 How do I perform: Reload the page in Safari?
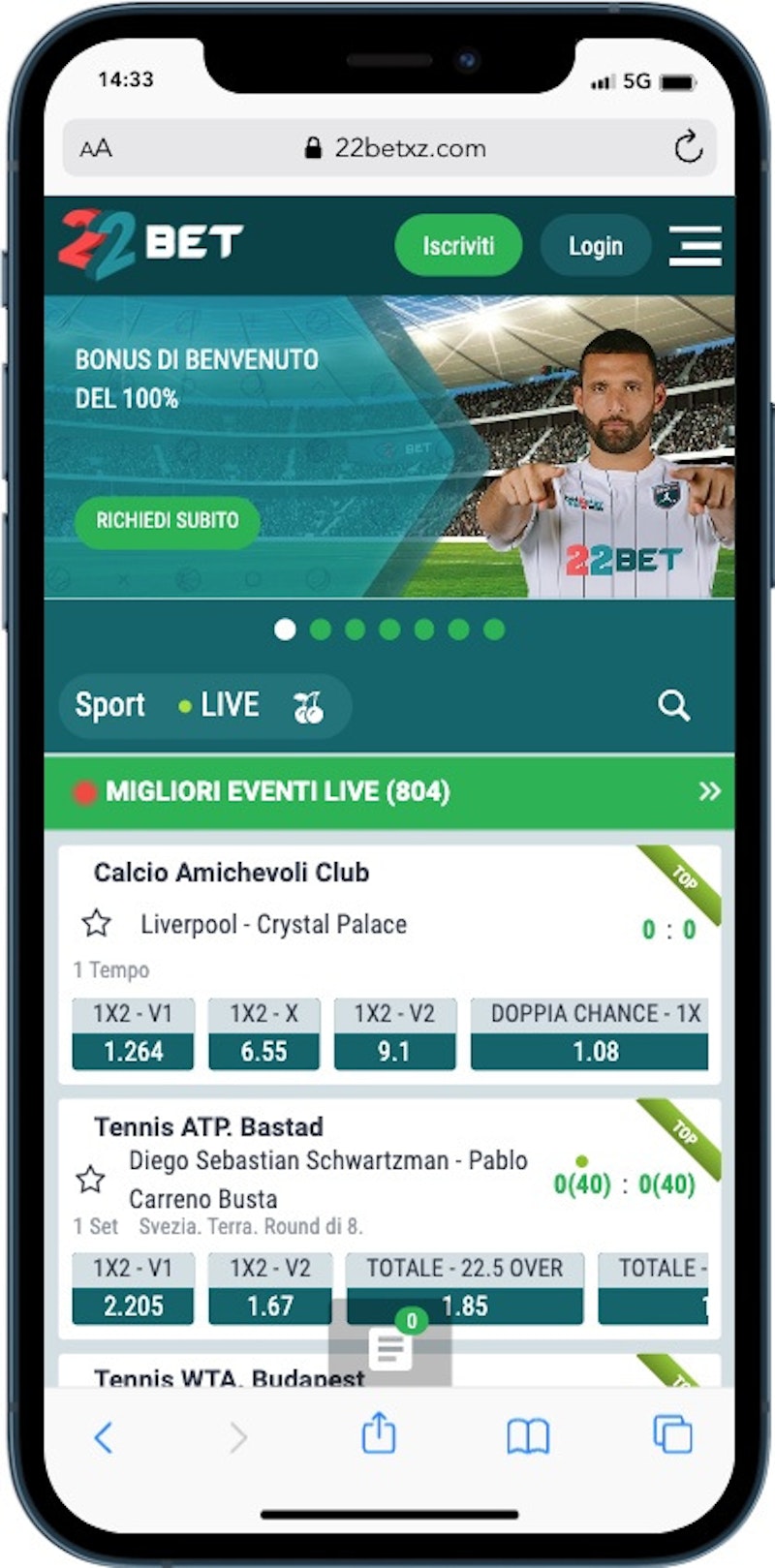688,148
